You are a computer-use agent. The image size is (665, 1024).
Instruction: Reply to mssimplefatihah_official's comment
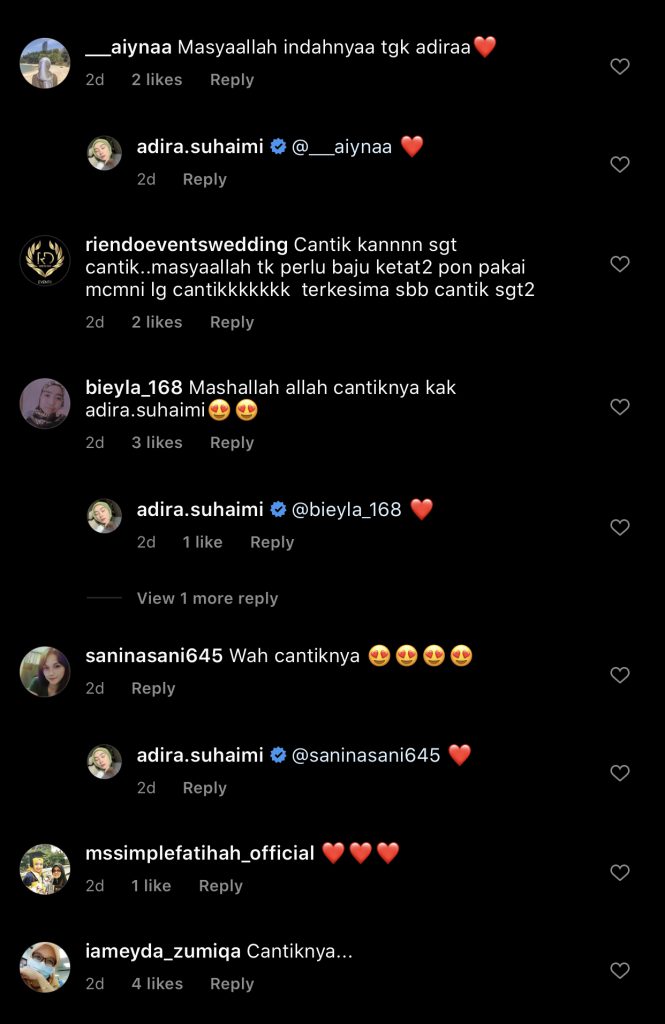(220, 886)
